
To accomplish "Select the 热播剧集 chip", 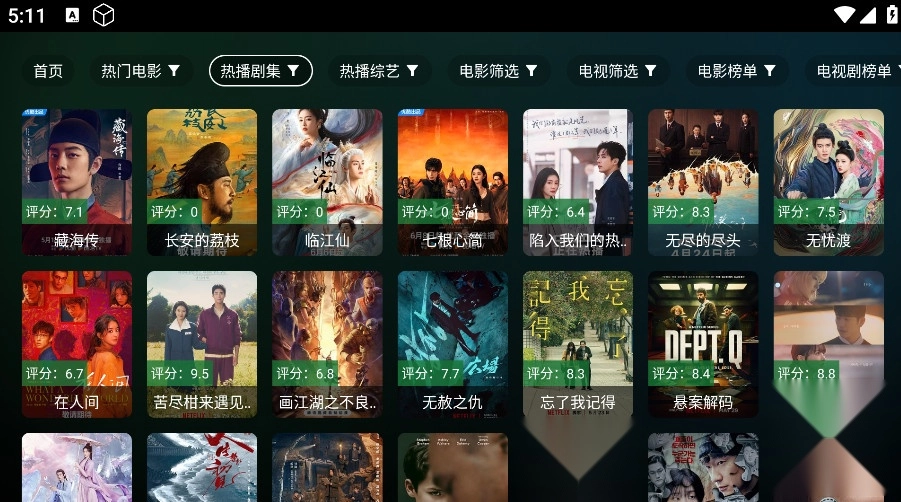I will click(x=260, y=71).
